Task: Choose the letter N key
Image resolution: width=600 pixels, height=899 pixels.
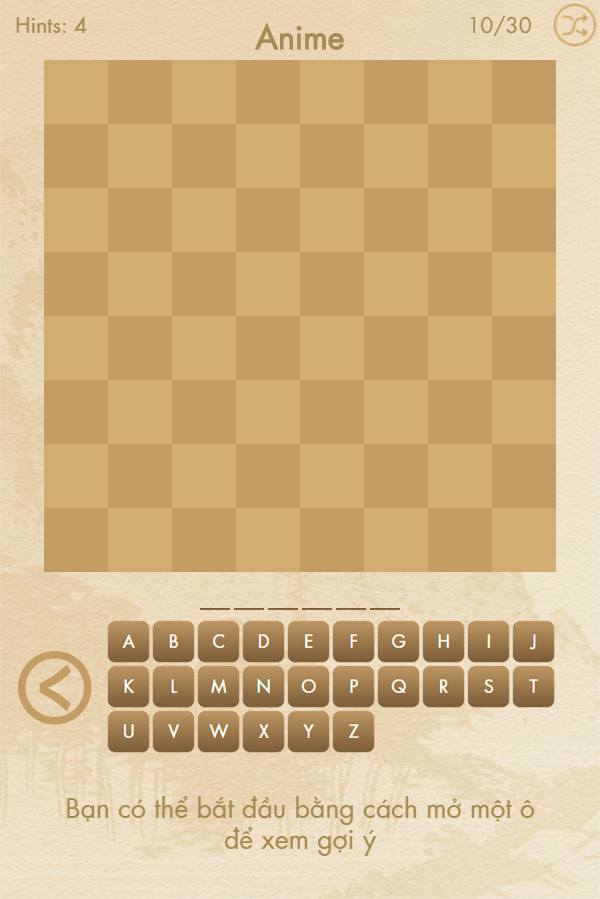Action: [264, 687]
